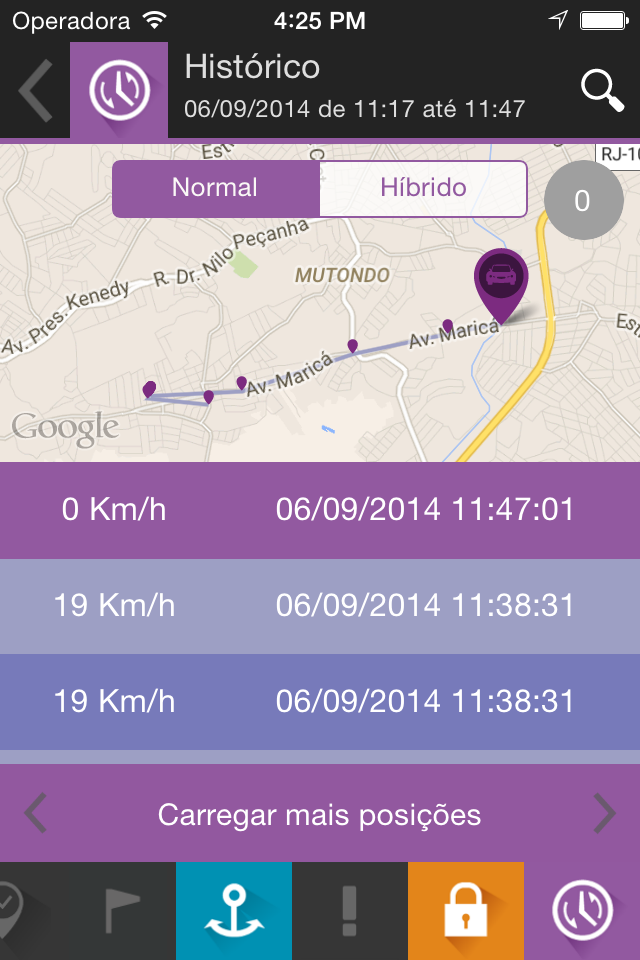
Task: Open the orange padlock tab
Action: tap(466, 911)
